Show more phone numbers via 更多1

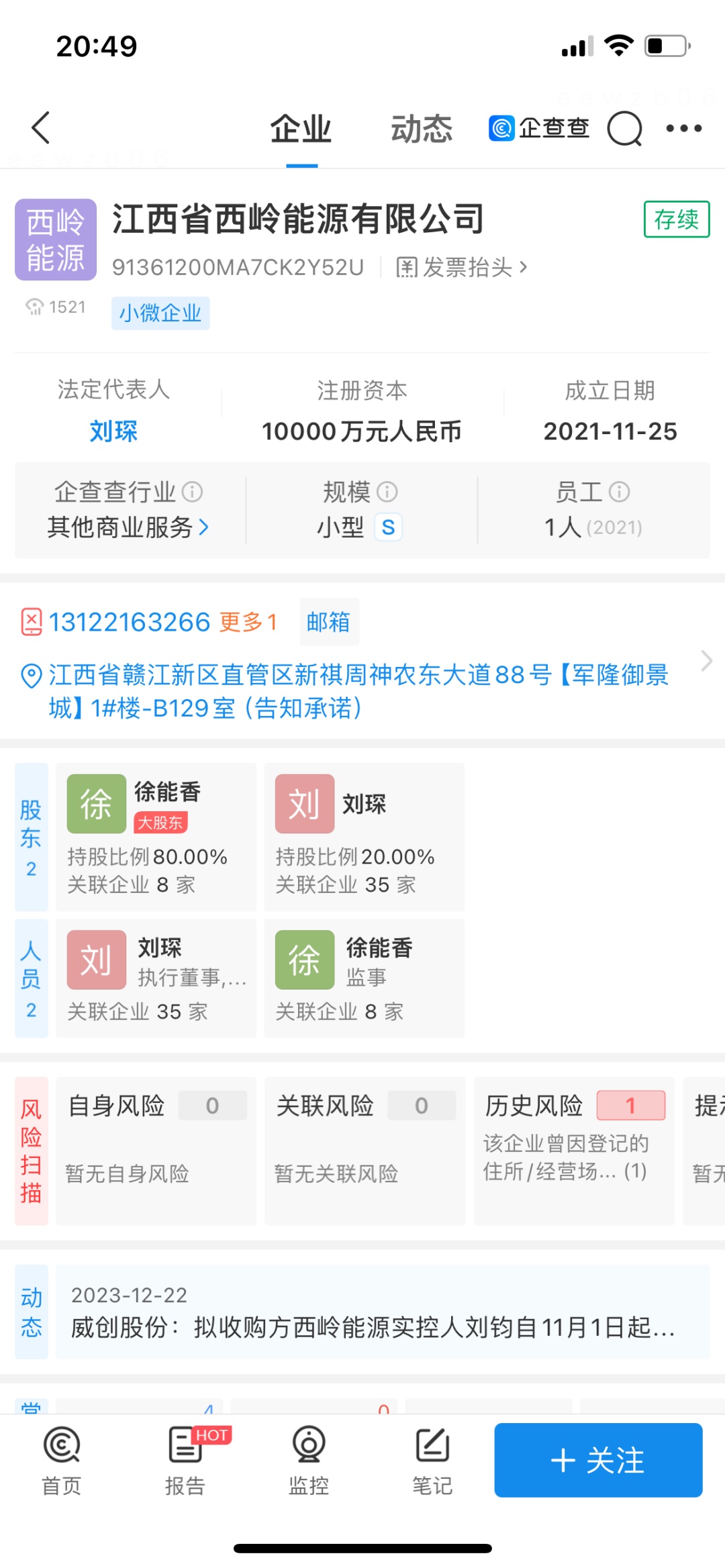pos(248,622)
